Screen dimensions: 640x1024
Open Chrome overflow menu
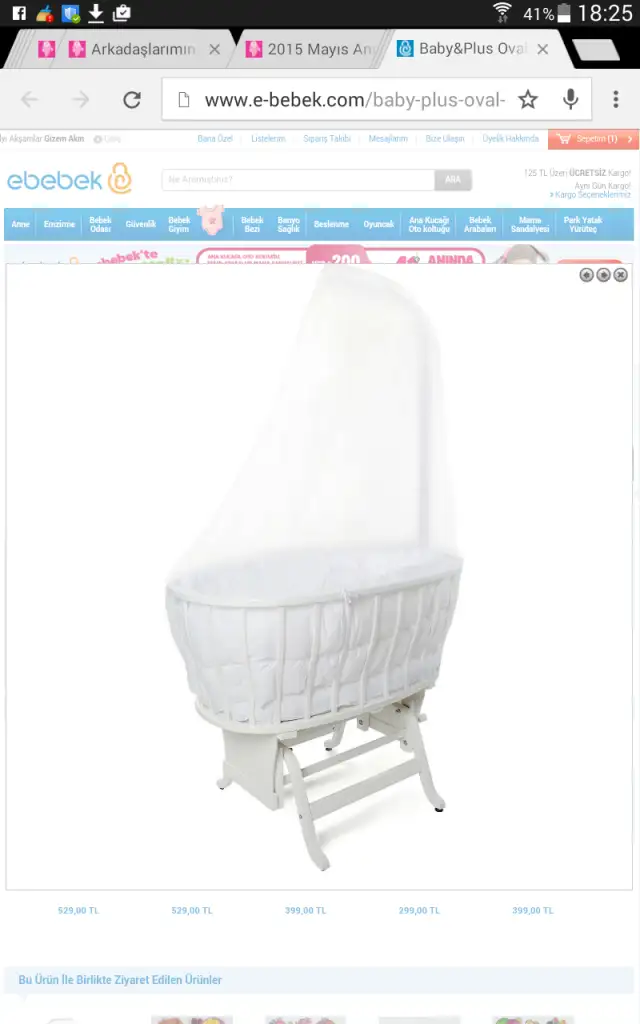[616, 99]
